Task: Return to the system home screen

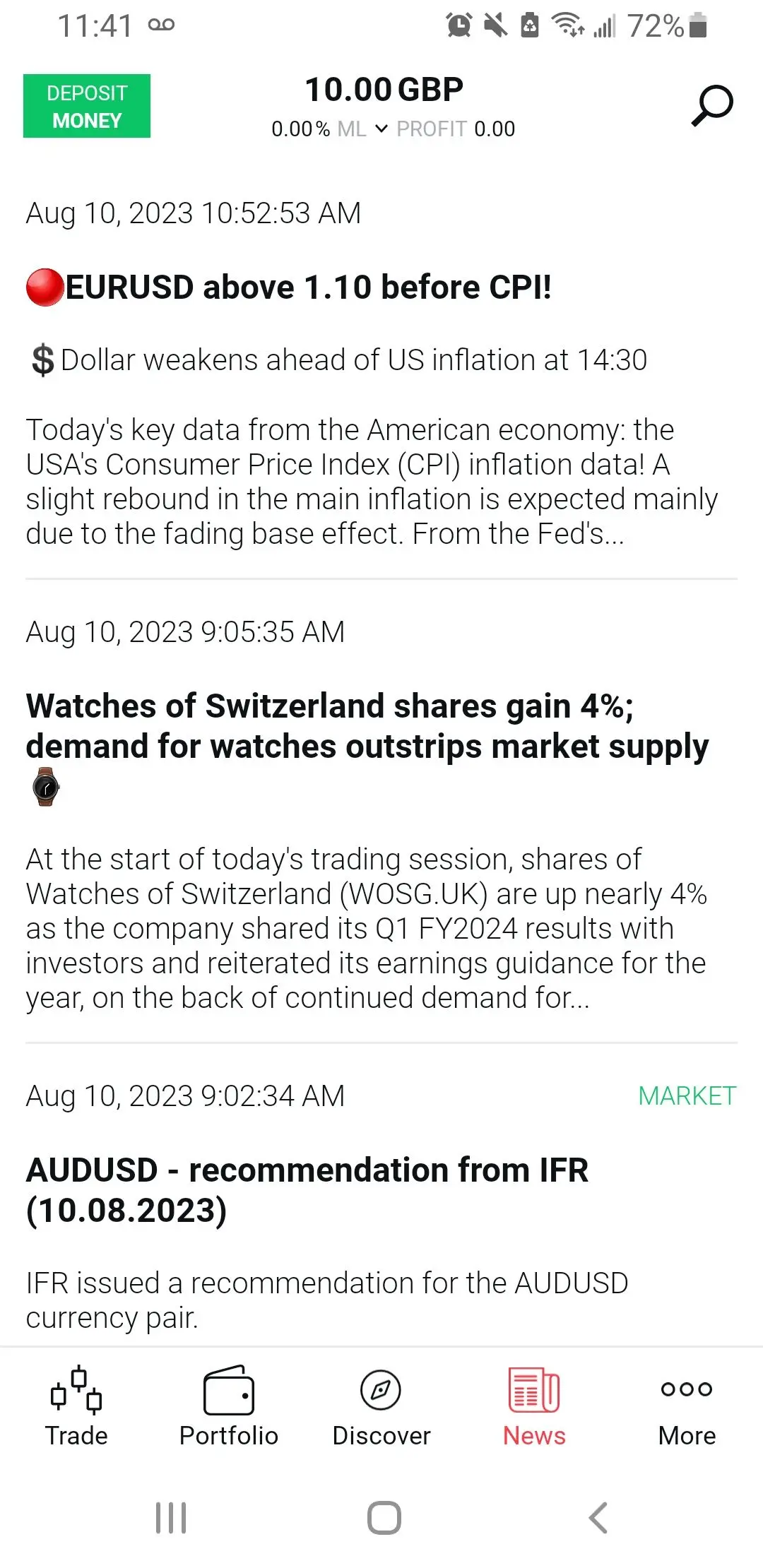Action: [384, 1517]
